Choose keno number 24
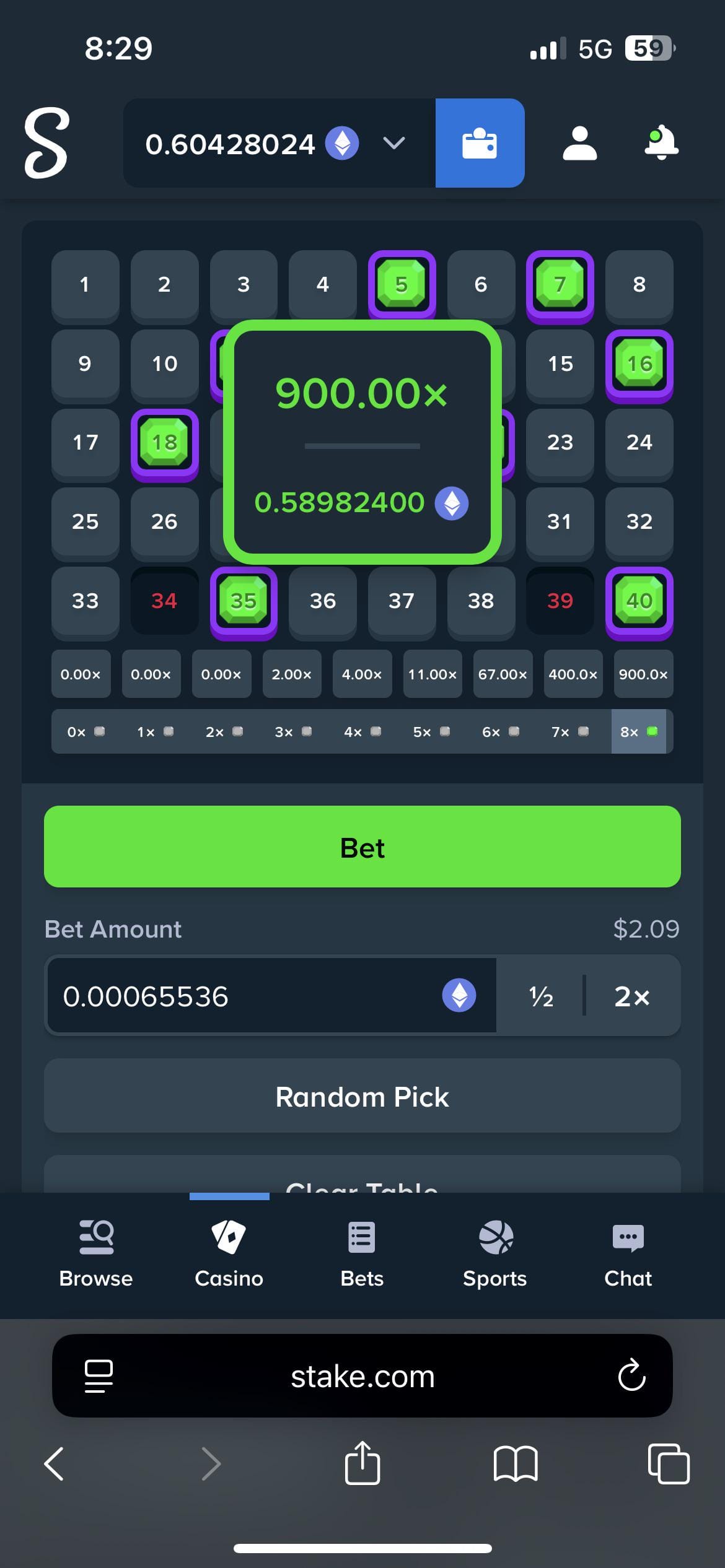725x1568 pixels. (639, 443)
